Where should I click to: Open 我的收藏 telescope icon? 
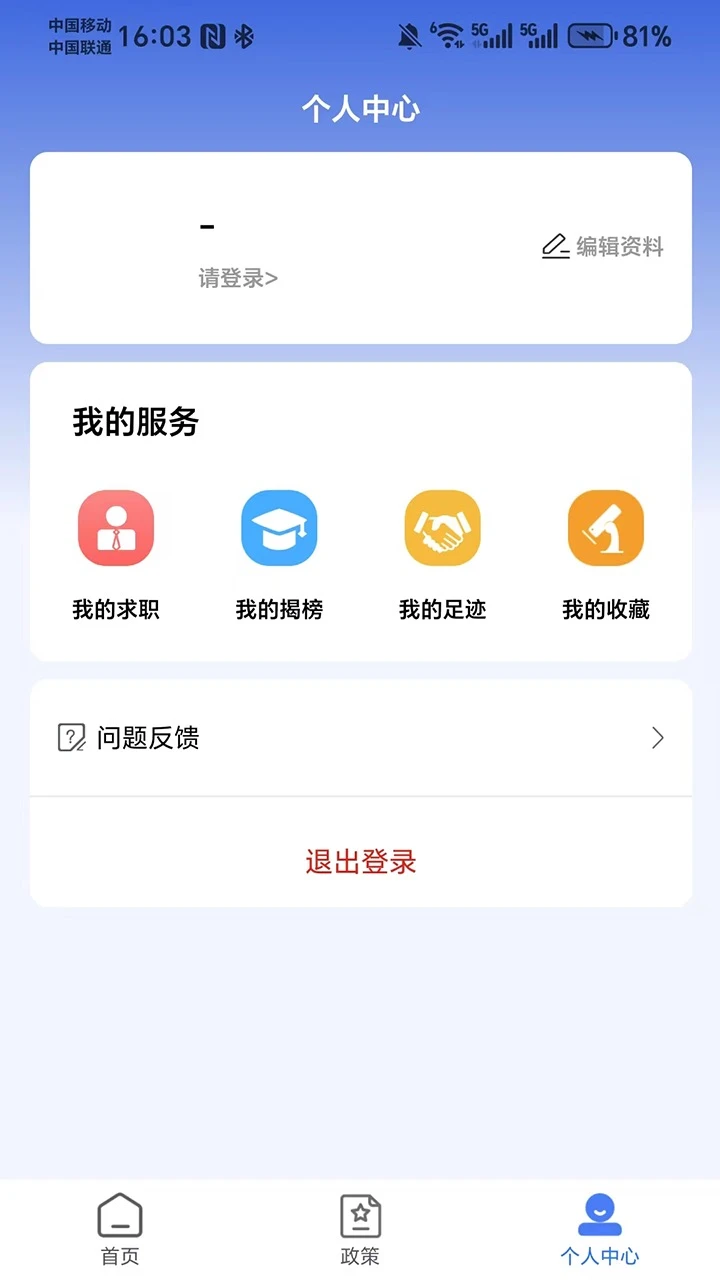(x=605, y=528)
